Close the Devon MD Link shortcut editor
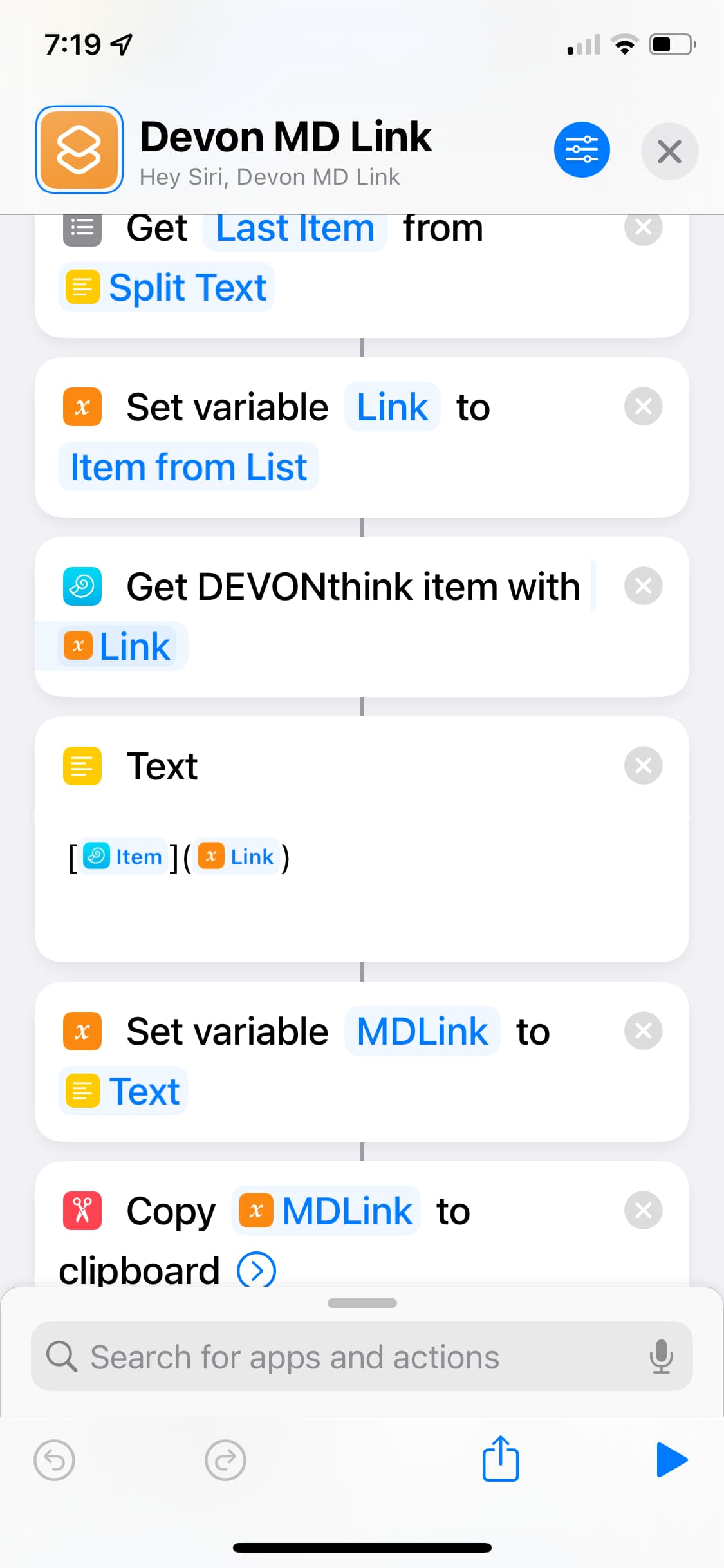 coord(669,152)
